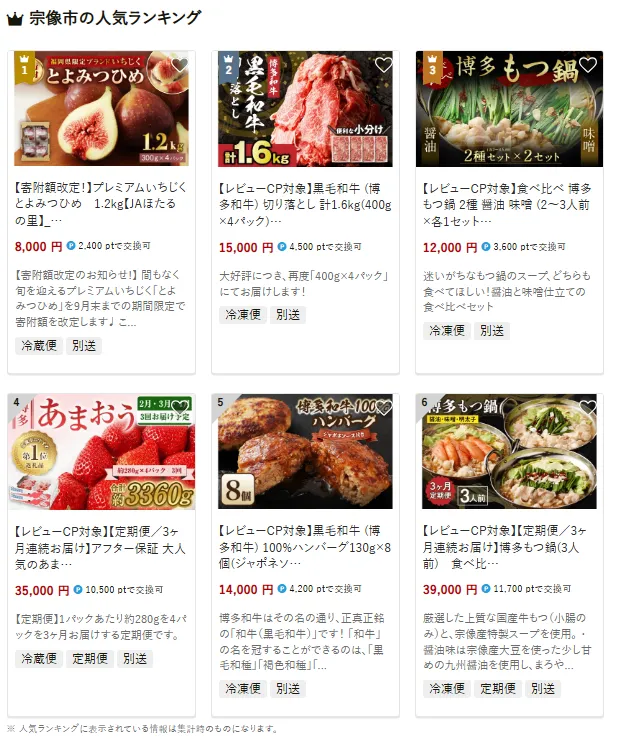This screenshot has height=739, width=625.
Task: Favorite the 黒毛和牛 切り落とし 1.6kg item
Action: pos(383,65)
